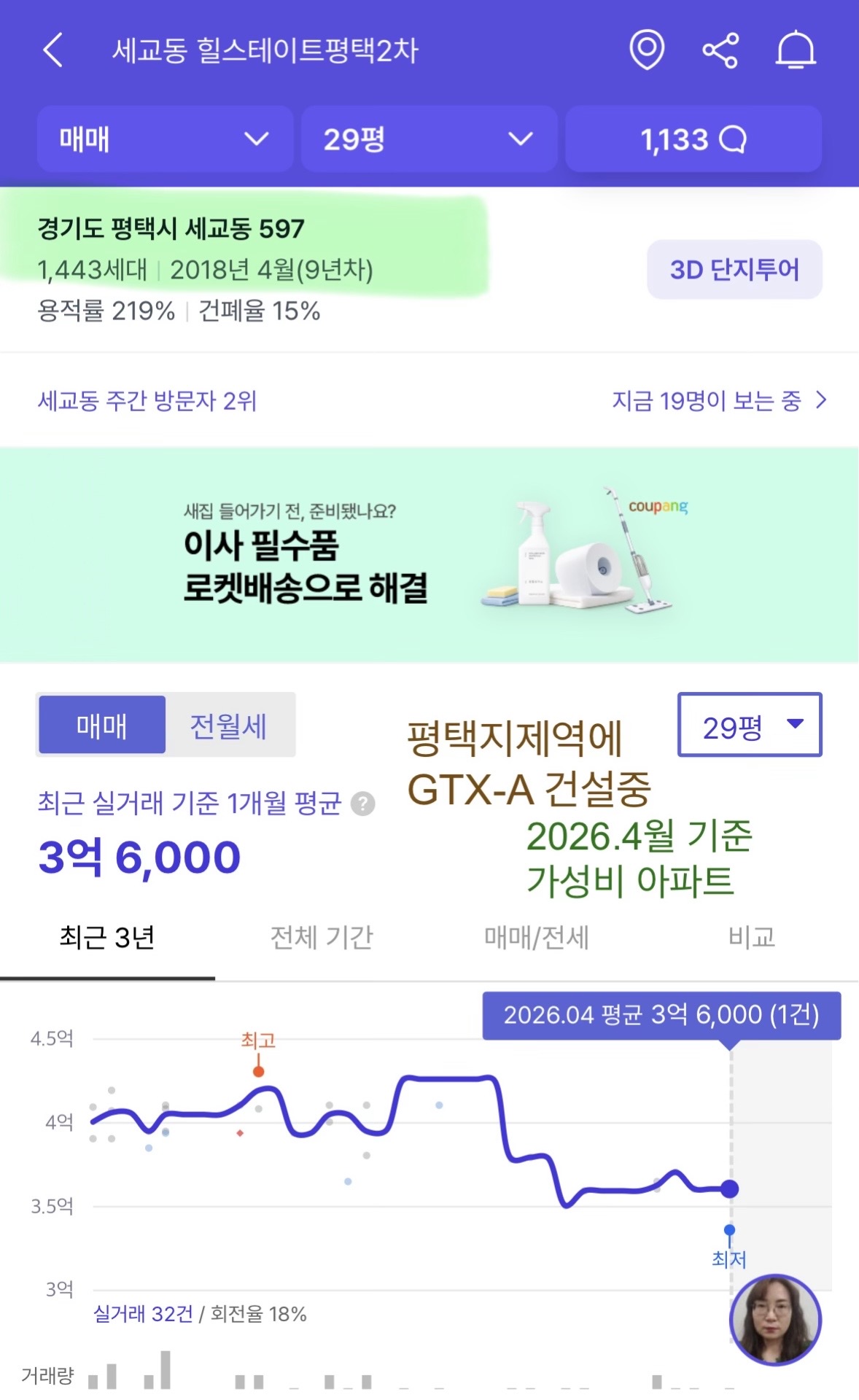Launch the 3D 단지투어 button
This screenshot has height=1400, width=859.
[734, 269]
